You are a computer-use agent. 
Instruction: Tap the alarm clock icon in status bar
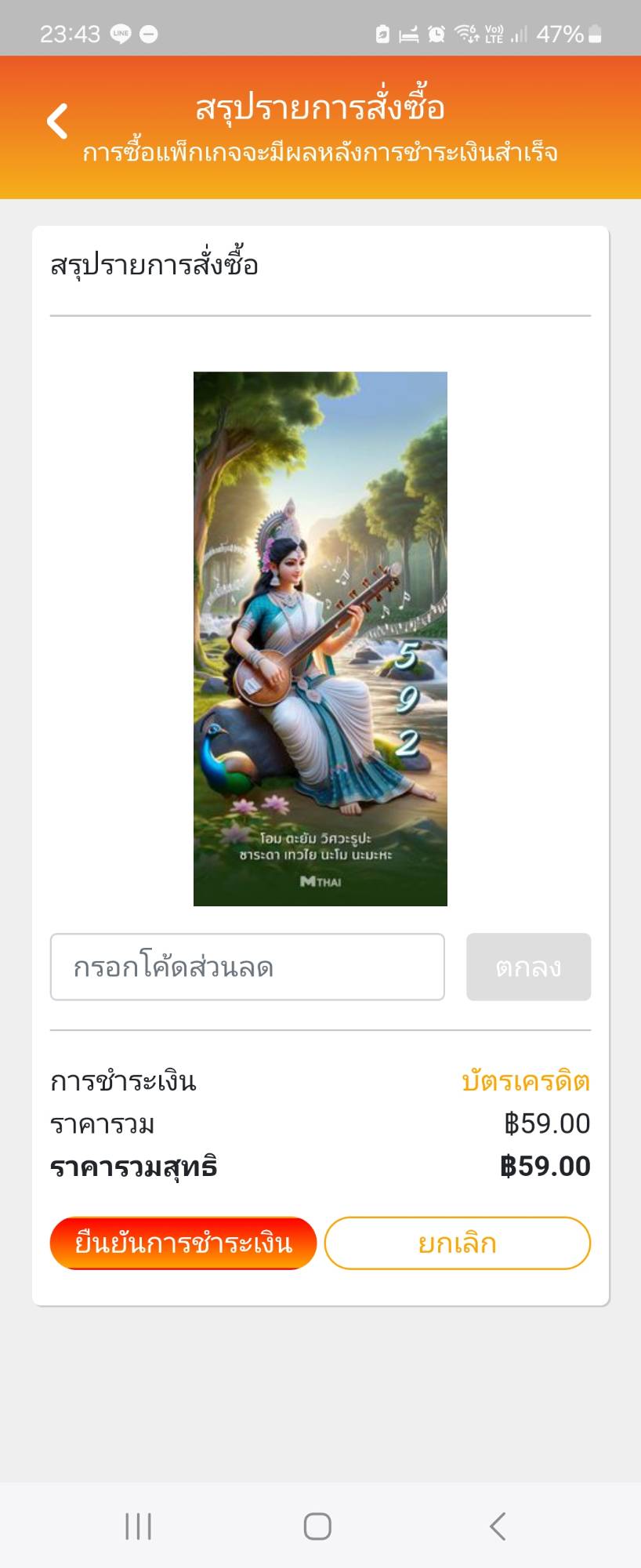[435, 34]
